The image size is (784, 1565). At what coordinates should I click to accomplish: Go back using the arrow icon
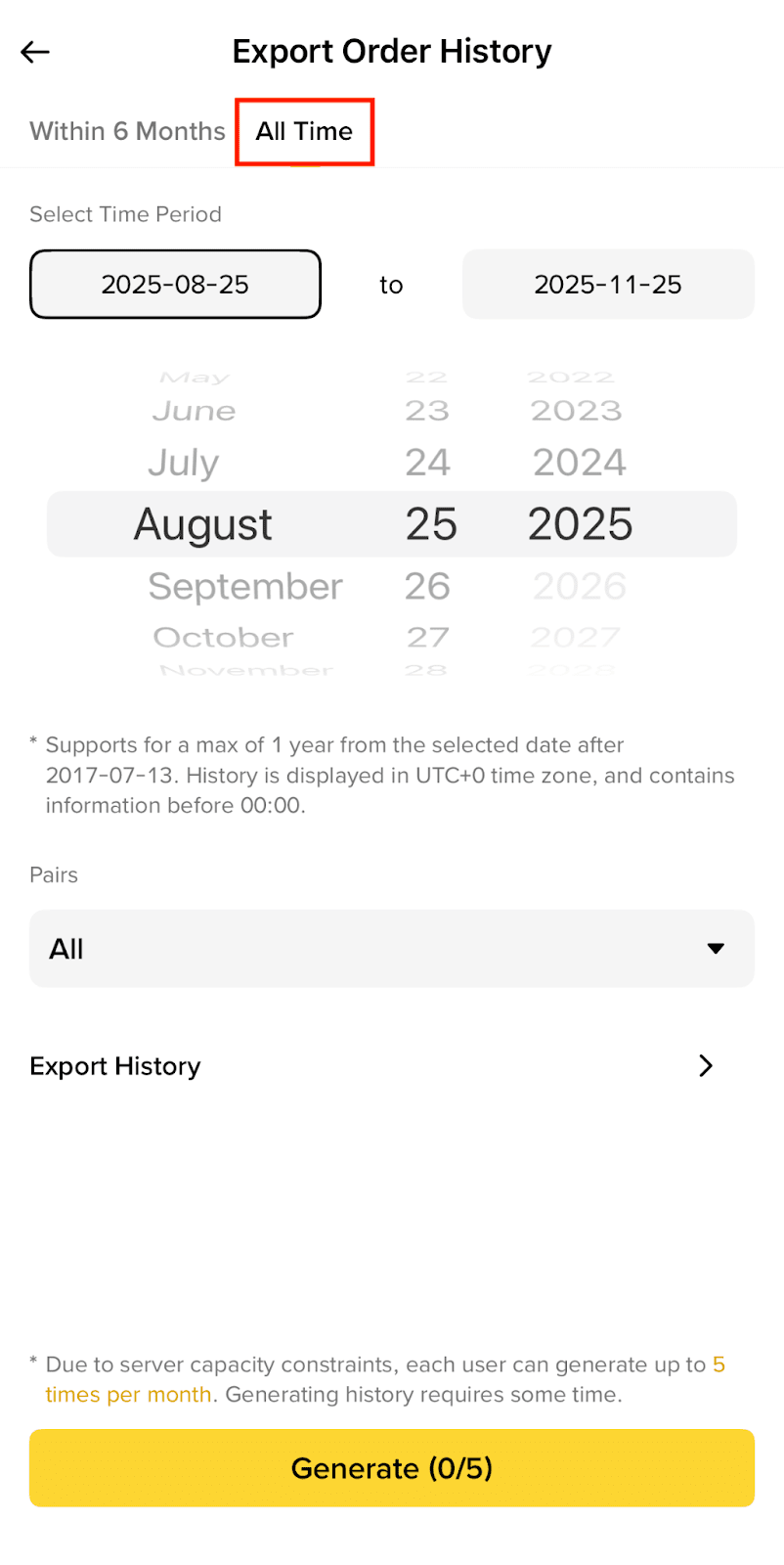35,52
